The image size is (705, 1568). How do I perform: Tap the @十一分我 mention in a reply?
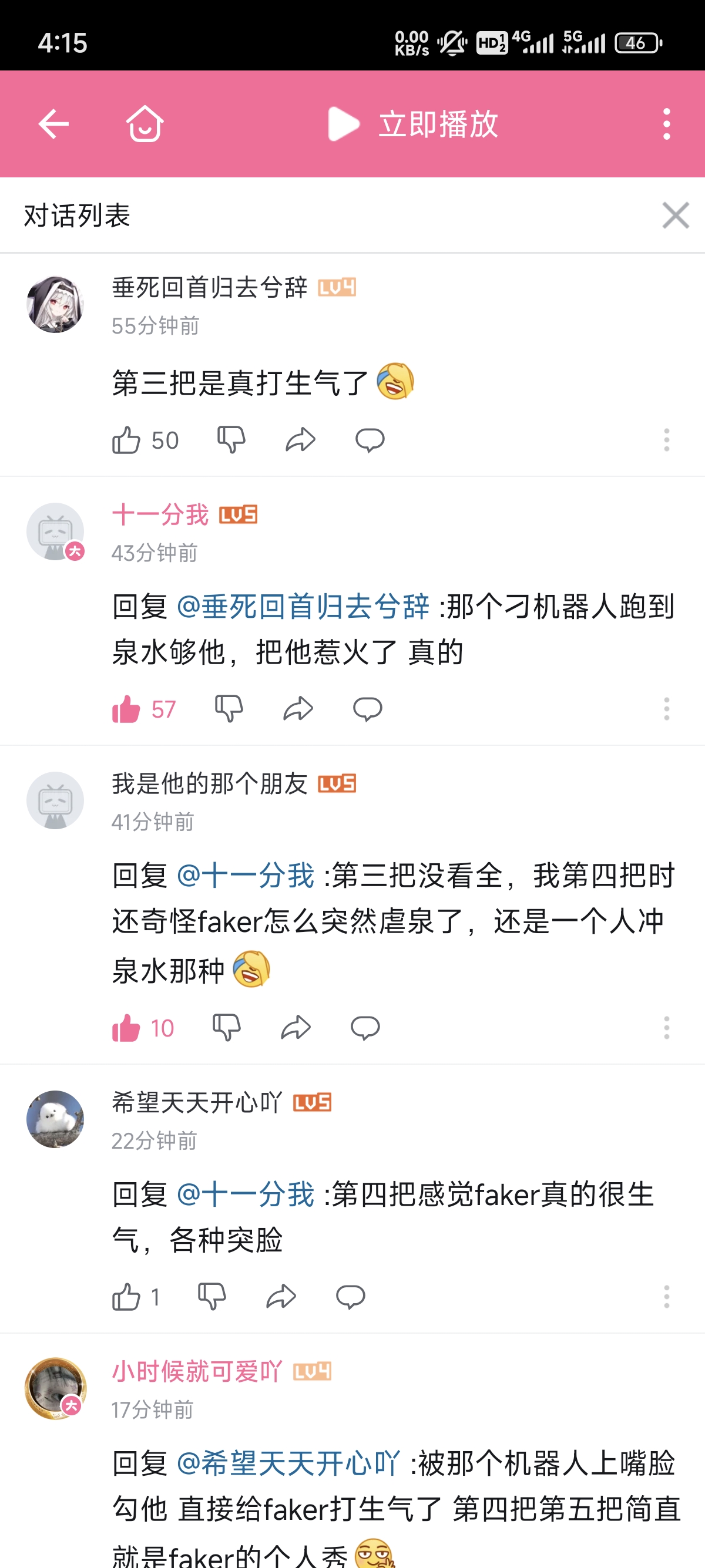tap(249, 877)
